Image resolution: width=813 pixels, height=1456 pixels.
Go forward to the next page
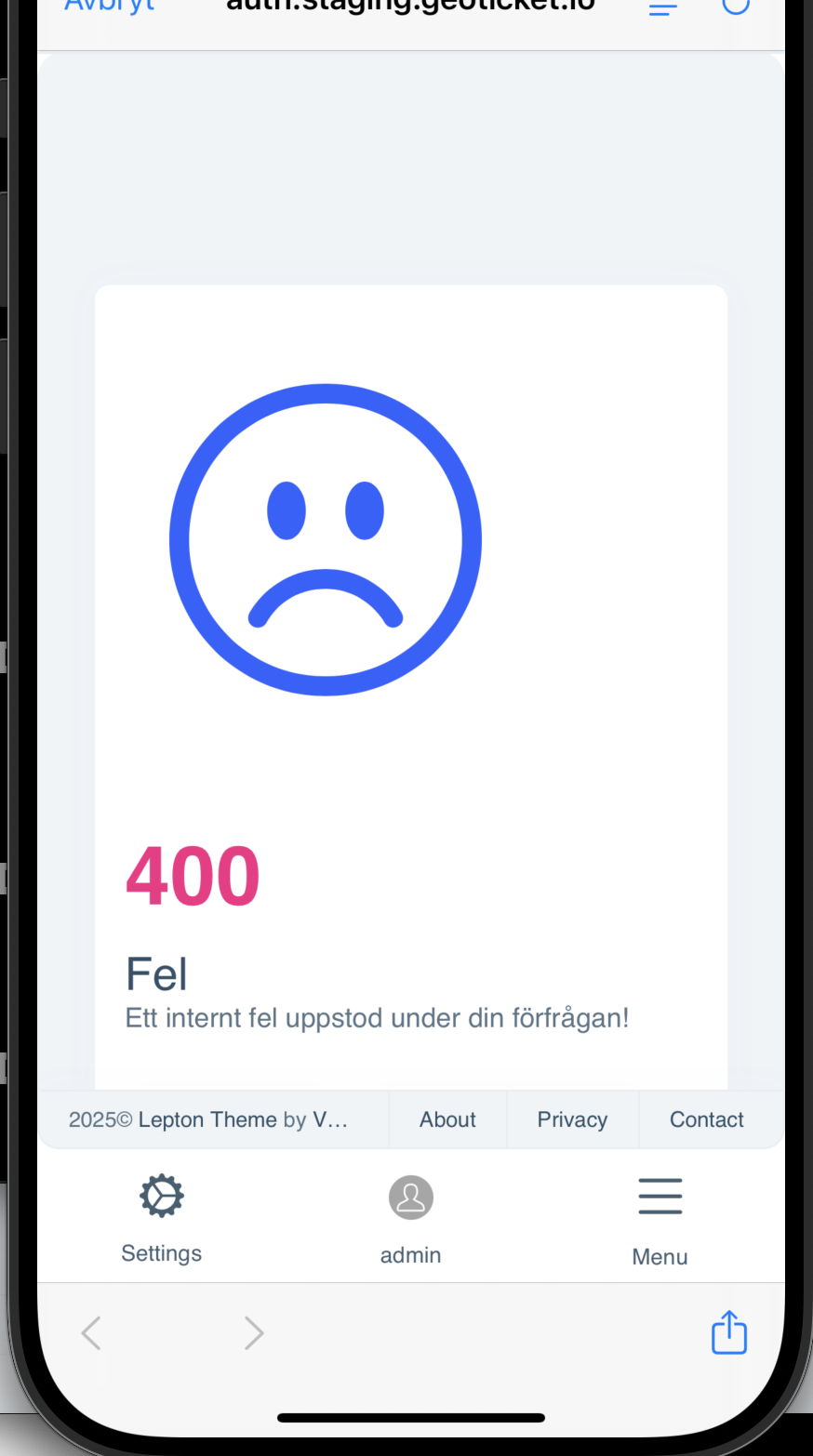tap(253, 1332)
